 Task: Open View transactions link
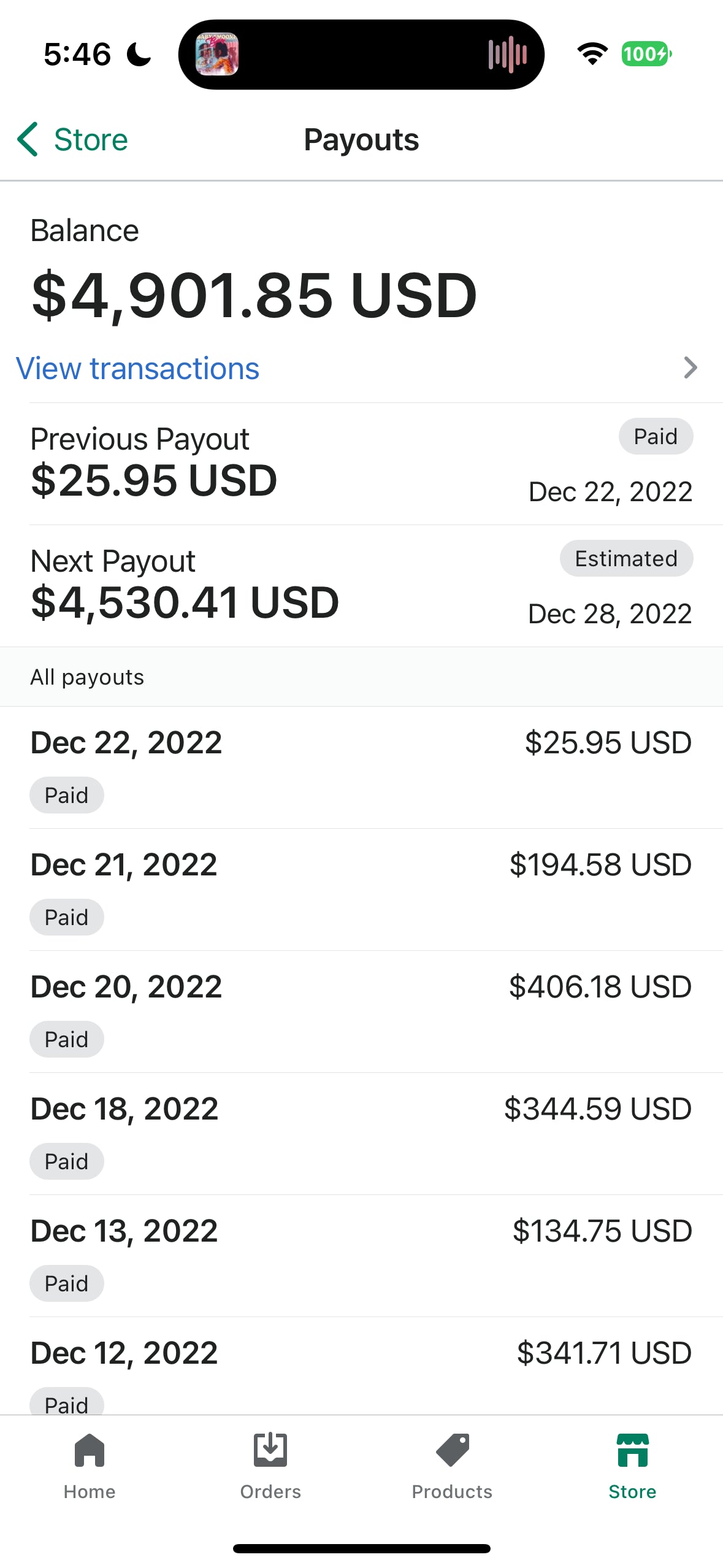(137, 369)
